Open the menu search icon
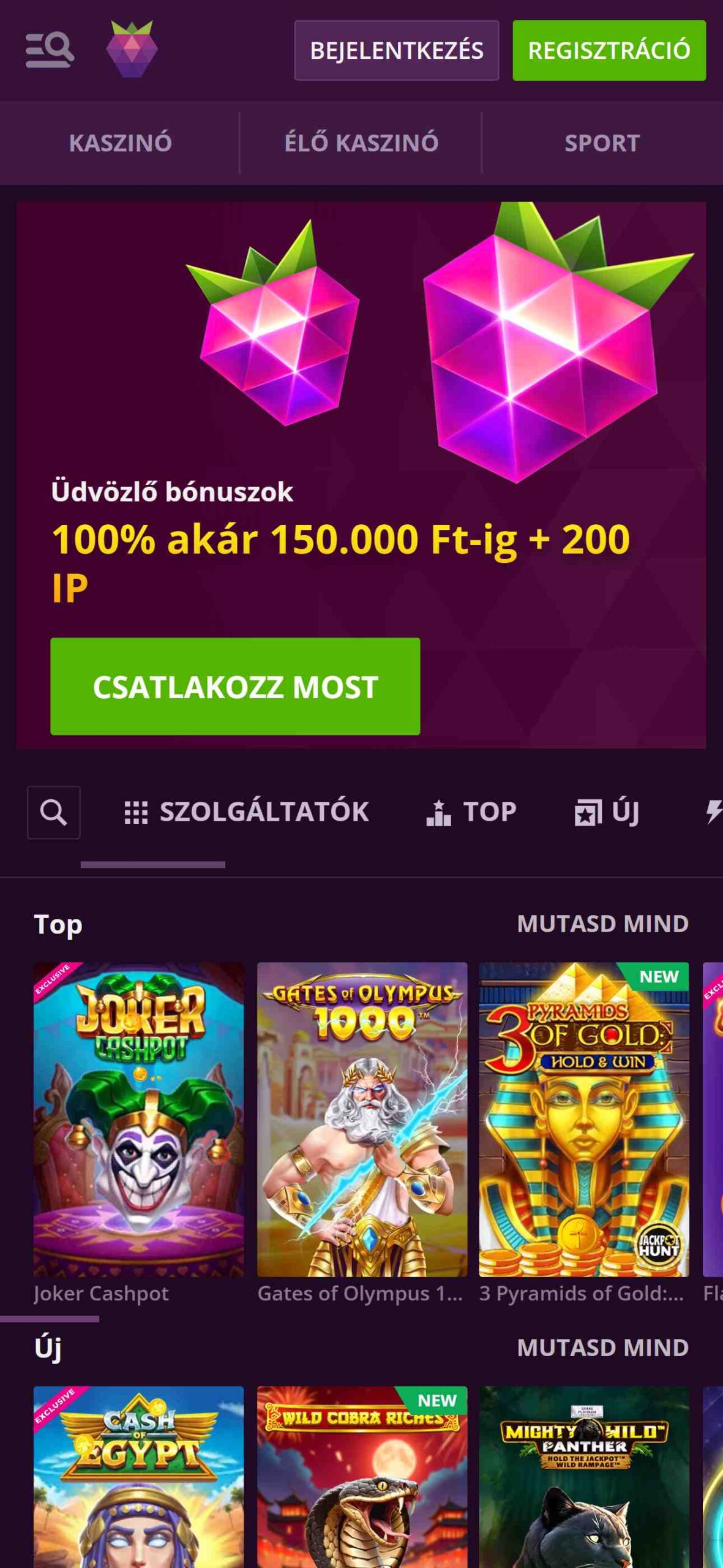Viewport: 723px width, 1568px height. pos(50,50)
